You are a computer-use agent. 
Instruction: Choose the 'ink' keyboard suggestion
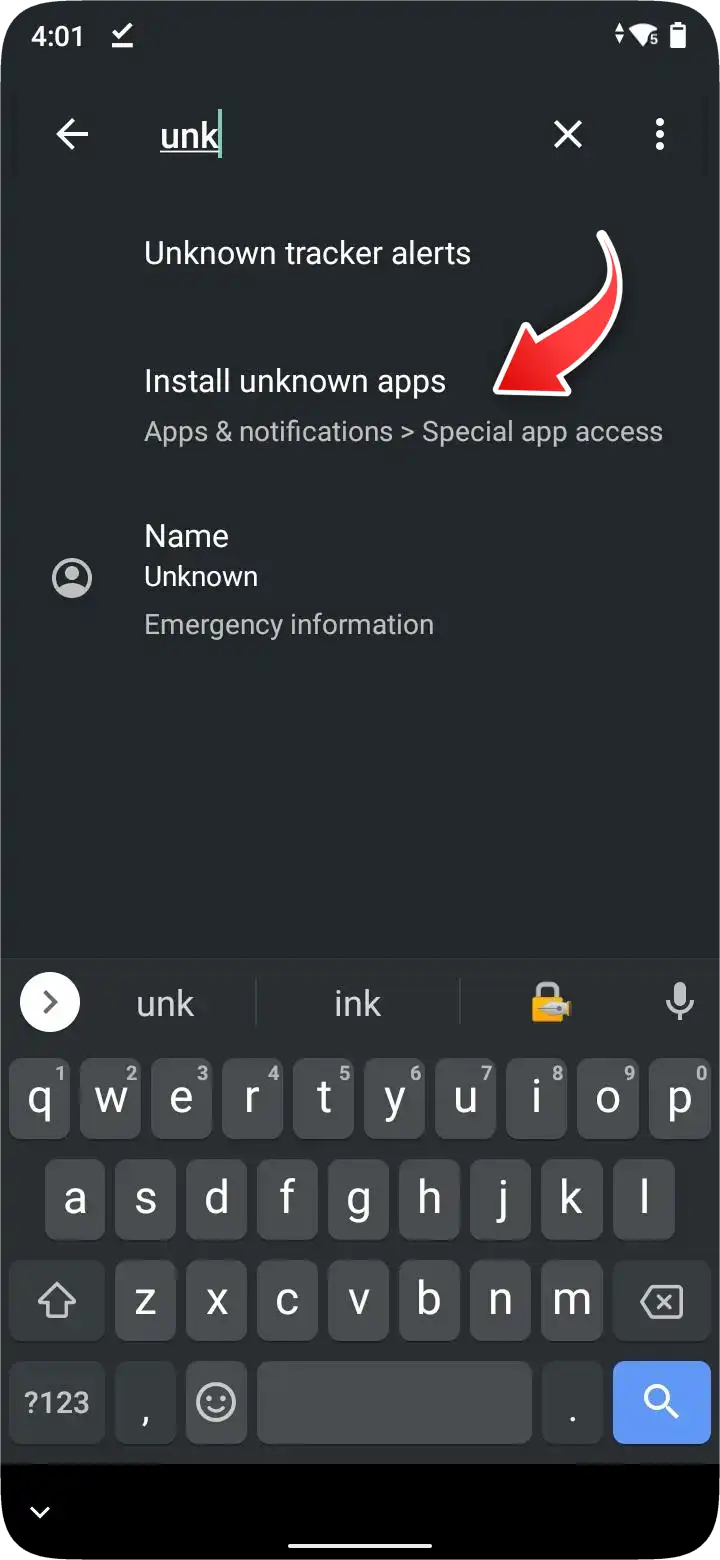(x=357, y=1003)
